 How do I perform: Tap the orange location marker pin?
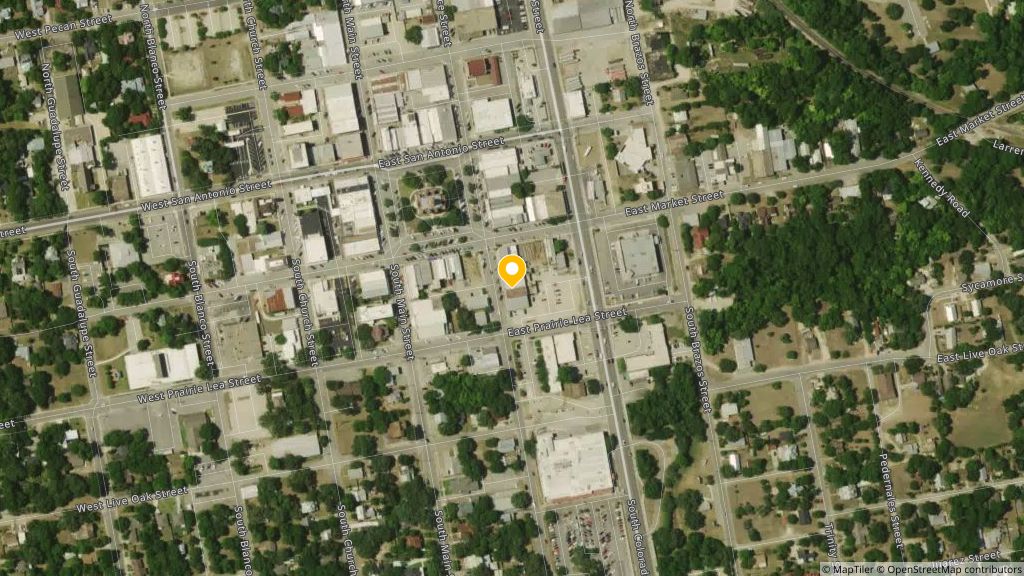pos(512,270)
